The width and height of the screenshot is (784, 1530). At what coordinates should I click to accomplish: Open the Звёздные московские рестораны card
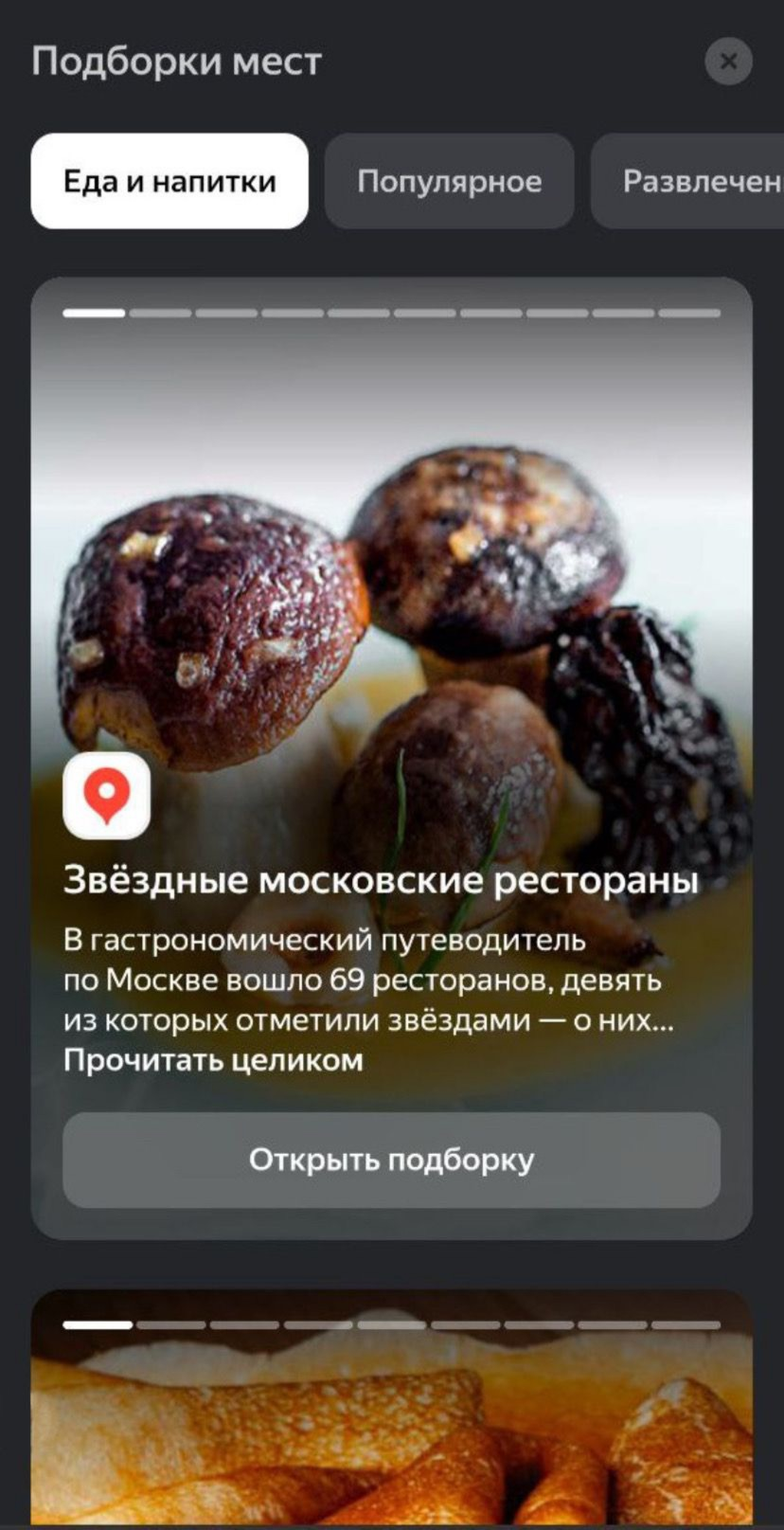pos(381,880)
